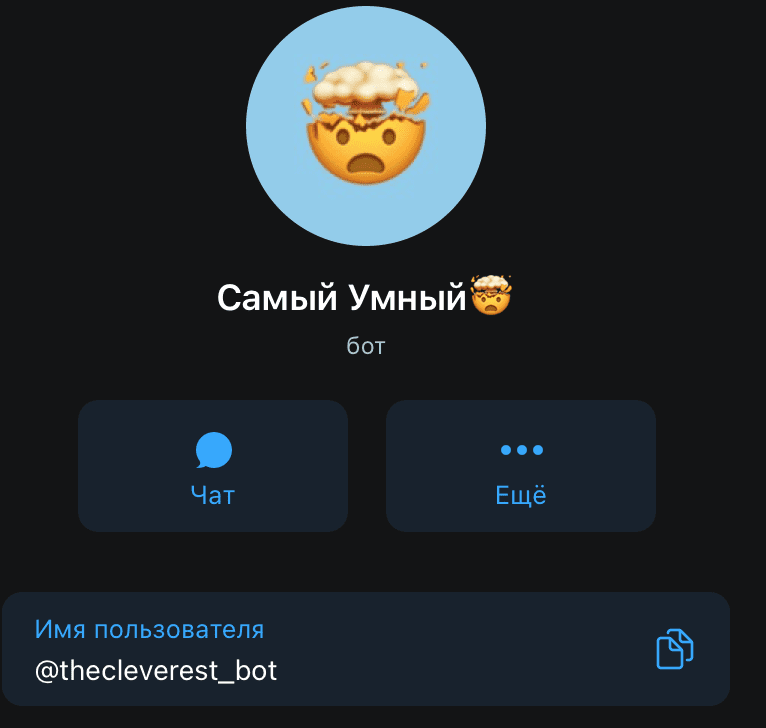View the bot's profile picture

366,126
